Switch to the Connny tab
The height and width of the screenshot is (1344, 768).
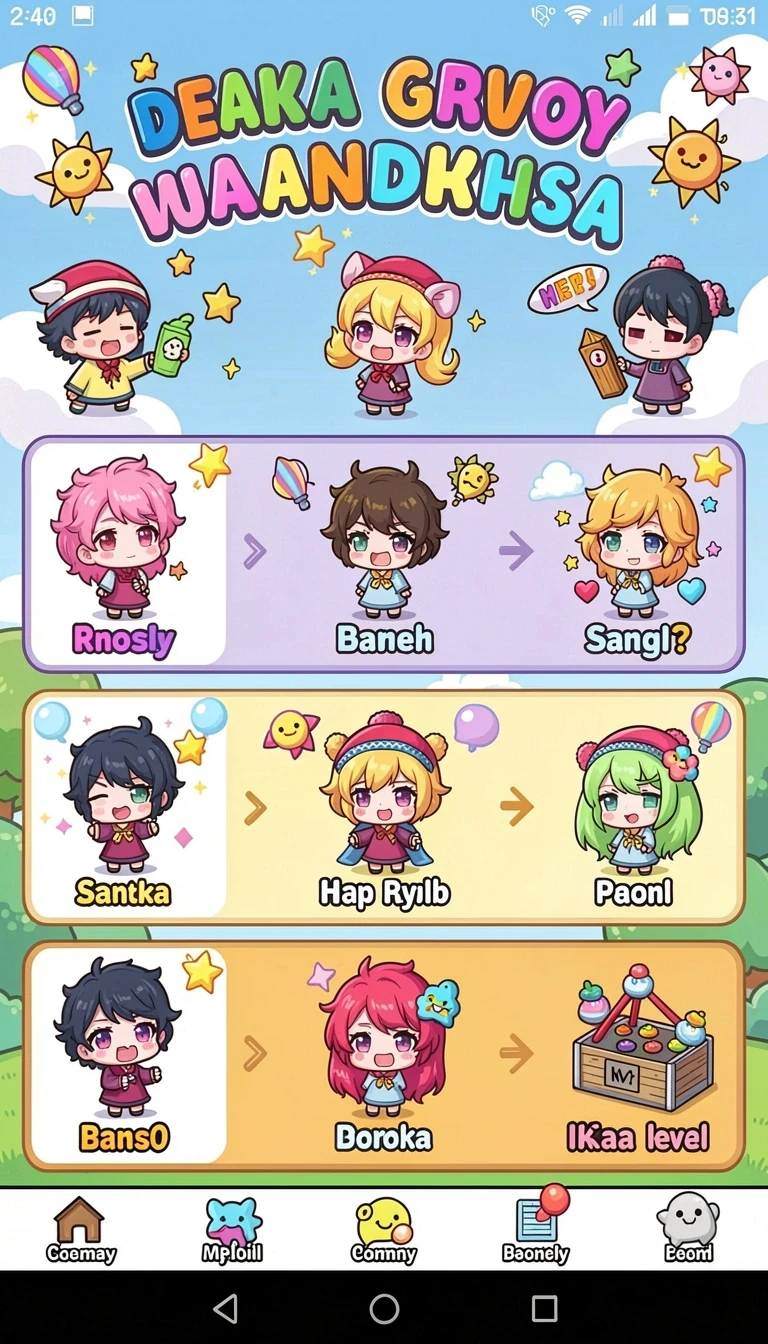384,1229
